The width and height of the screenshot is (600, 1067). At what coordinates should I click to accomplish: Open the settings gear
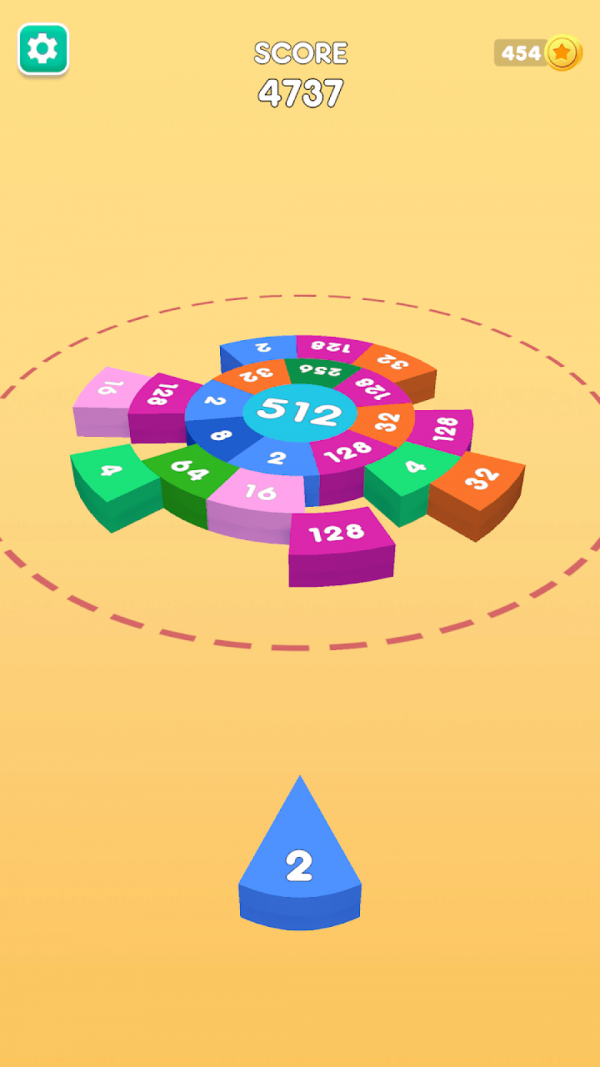point(43,49)
